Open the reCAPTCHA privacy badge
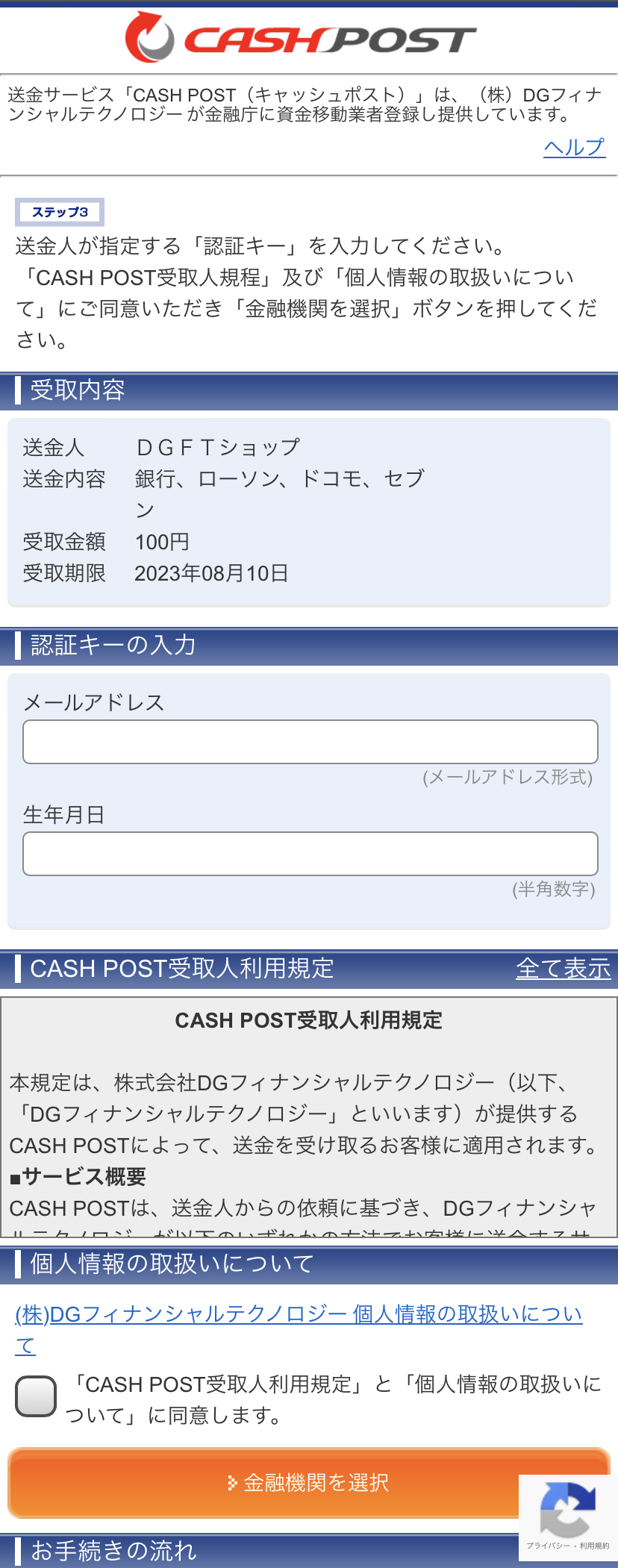The image size is (618, 1568). tap(568, 1517)
